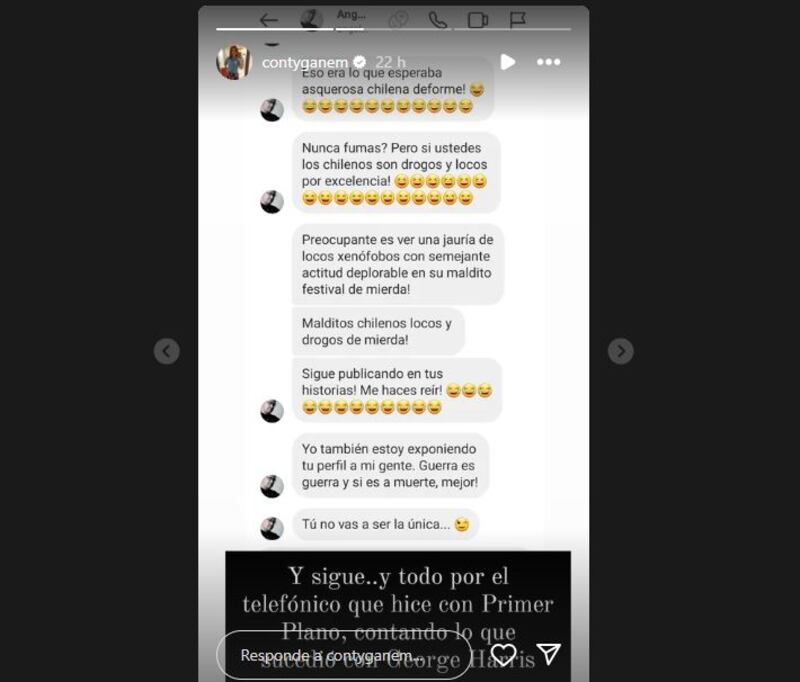Go to the previous story
The height and width of the screenshot is (682, 800).
(x=167, y=351)
